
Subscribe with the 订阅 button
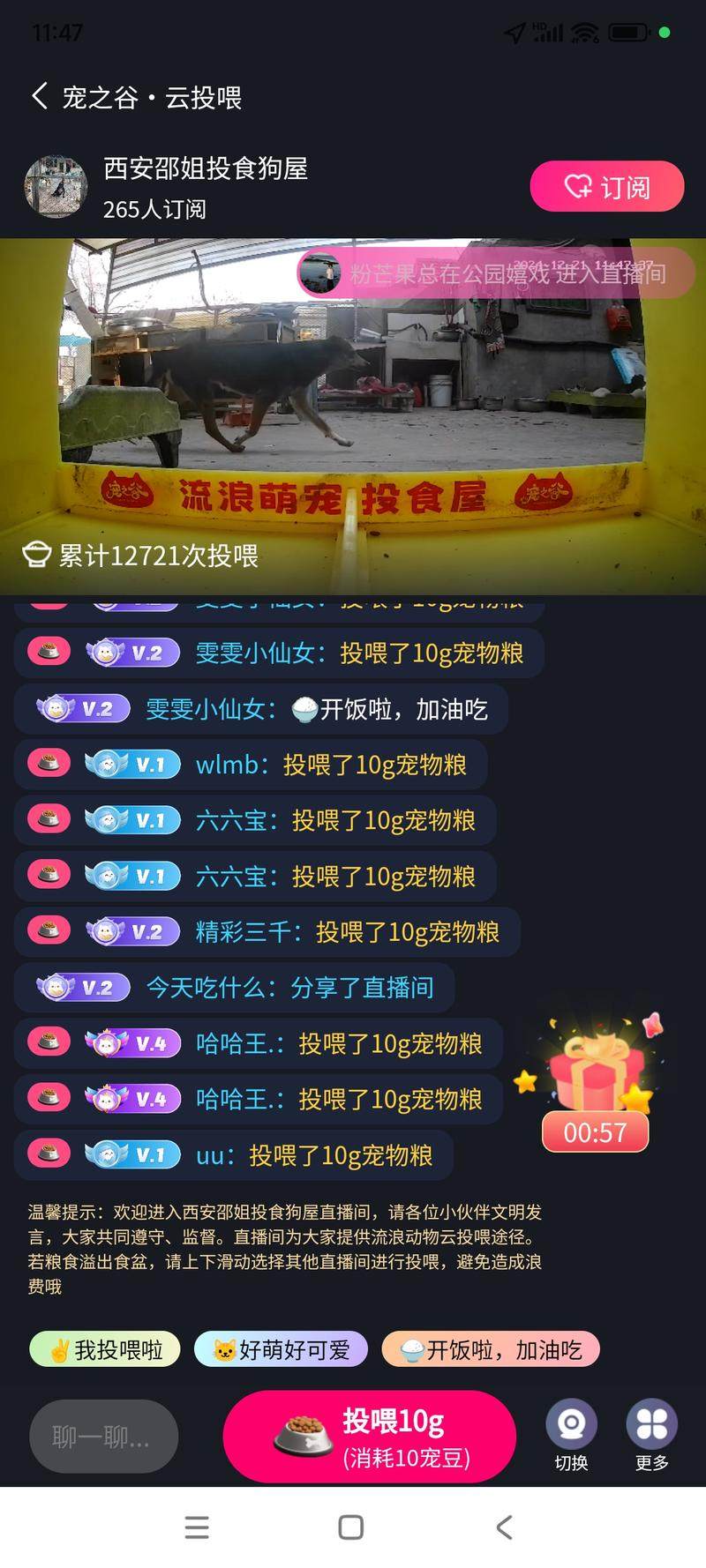pyautogui.click(x=606, y=187)
